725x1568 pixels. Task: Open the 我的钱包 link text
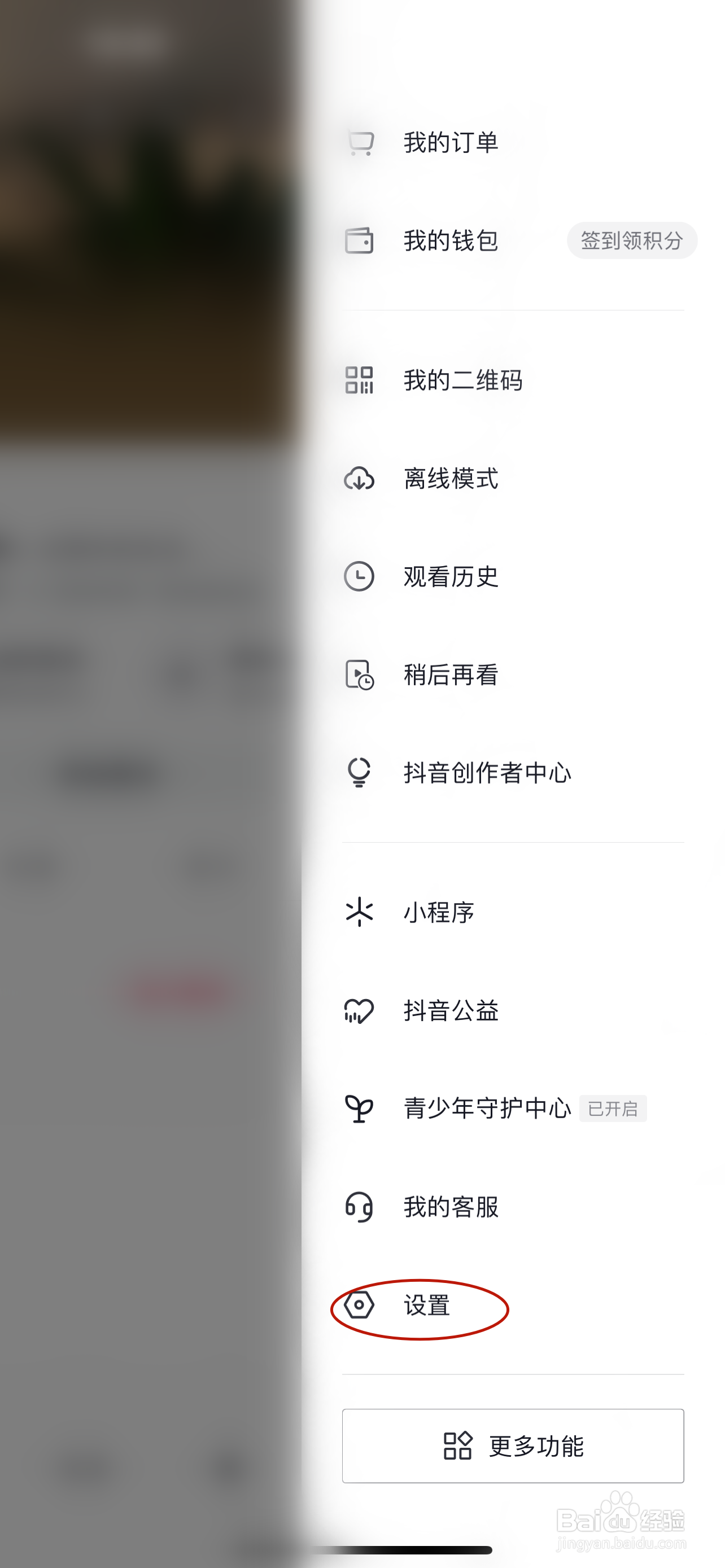click(451, 240)
